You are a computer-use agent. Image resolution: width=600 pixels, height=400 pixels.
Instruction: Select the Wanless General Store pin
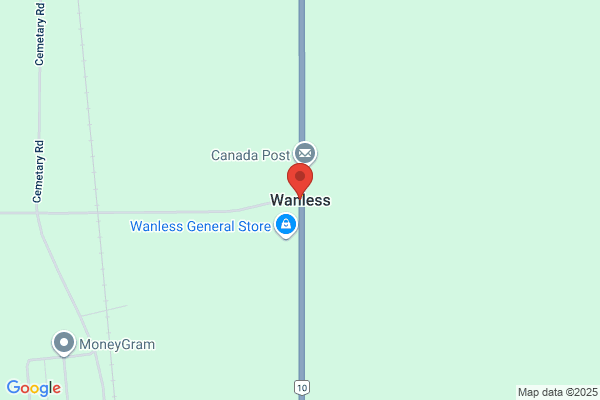[x=286, y=225]
